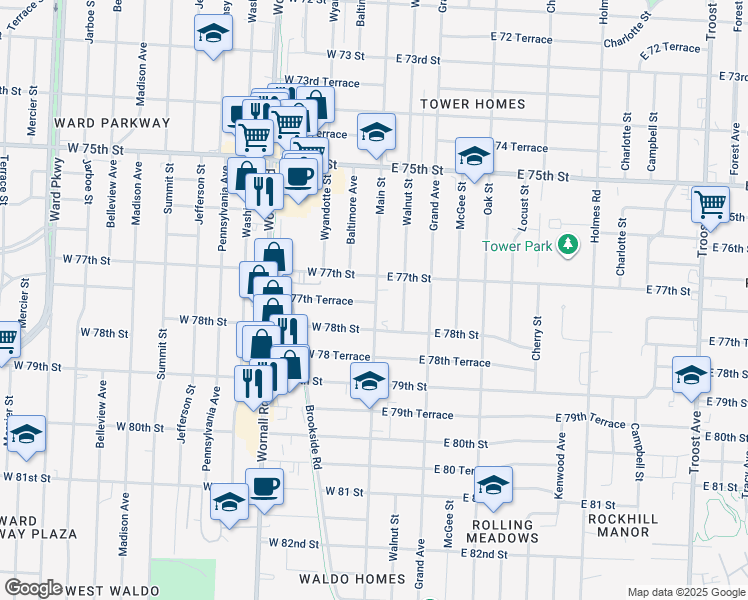Open the restaurant marker on Wornall Rd at 79th St
The width and height of the screenshot is (748, 600).
tap(253, 387)
